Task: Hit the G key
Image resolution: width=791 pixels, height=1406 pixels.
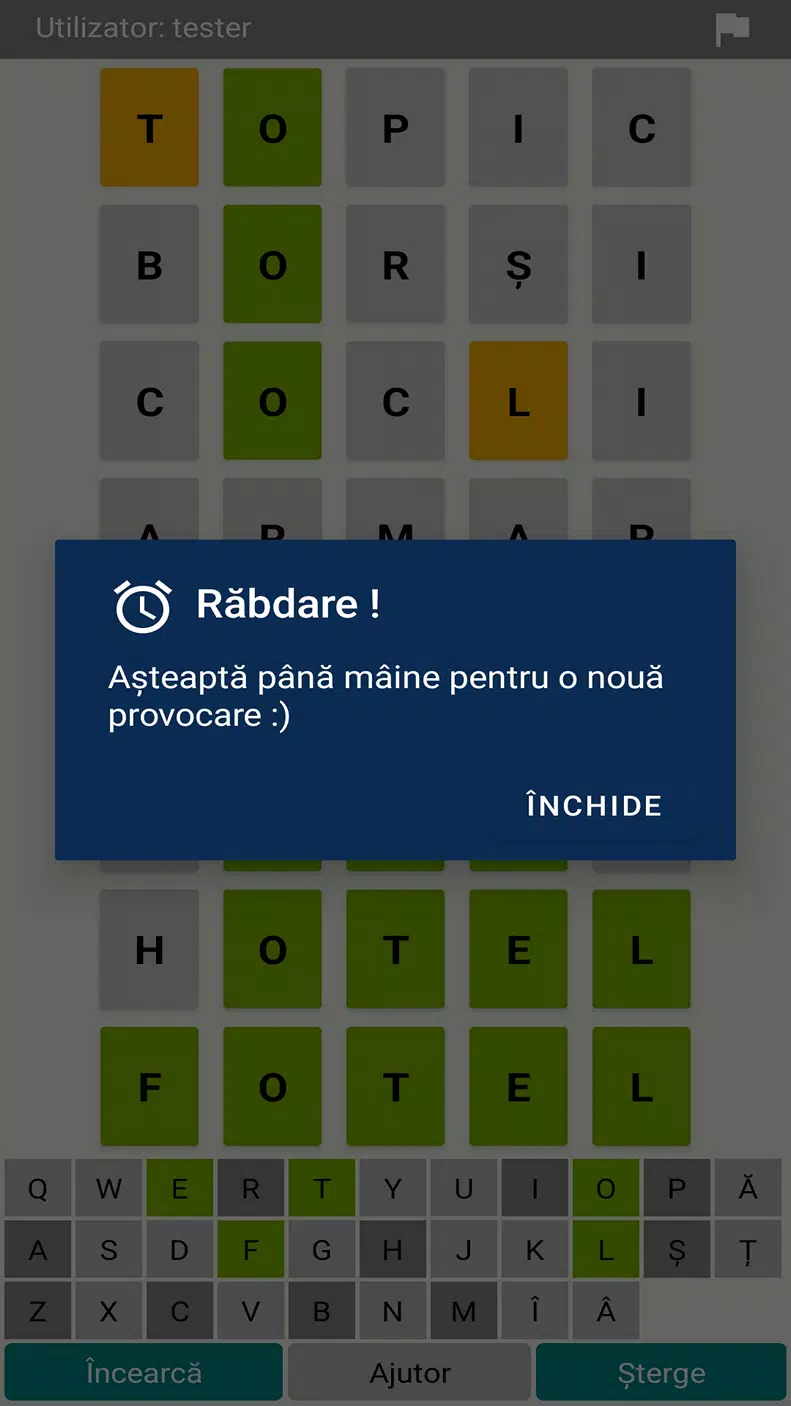Action: tap(321, 1250)
